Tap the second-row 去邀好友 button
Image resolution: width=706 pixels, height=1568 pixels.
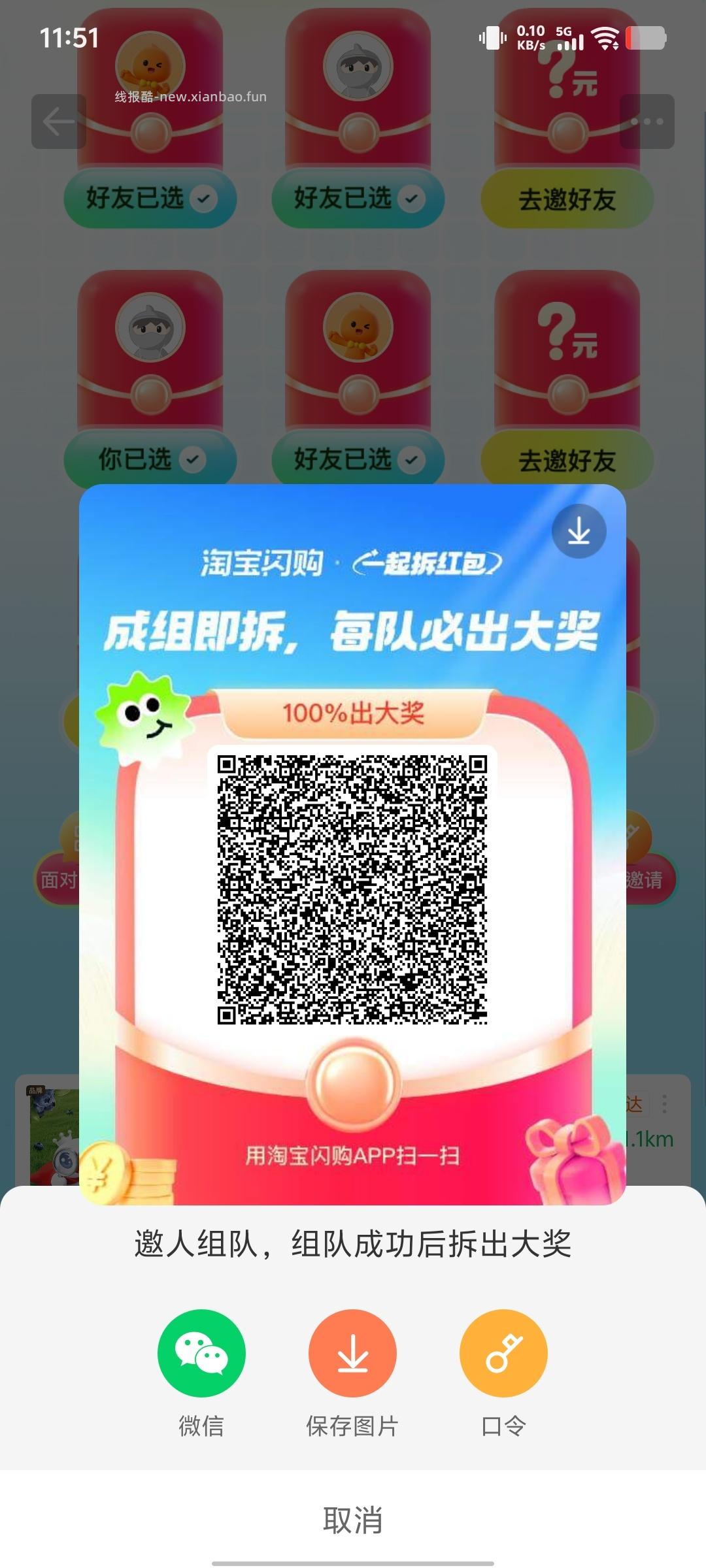point(565,459)
